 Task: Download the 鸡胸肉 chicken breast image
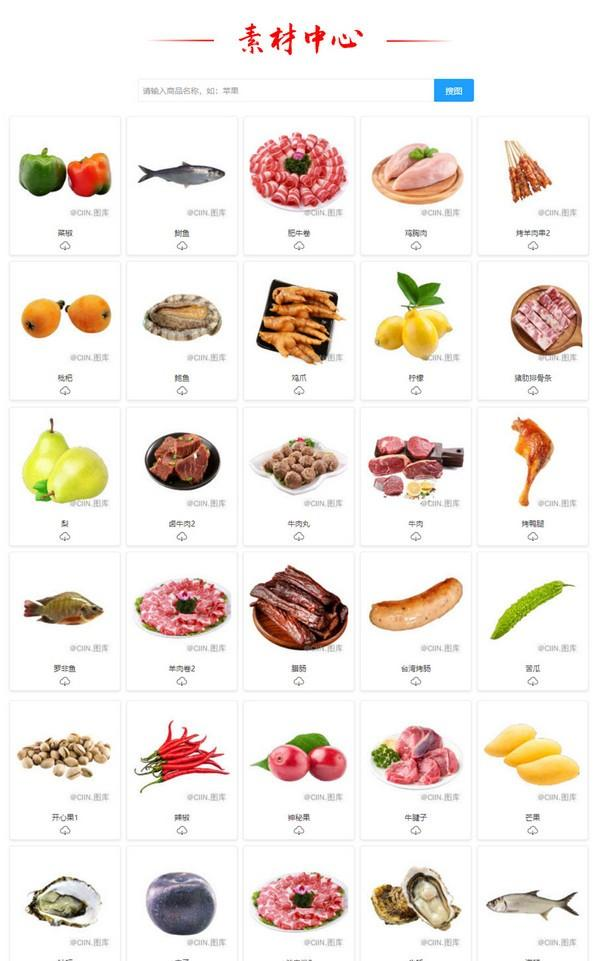tap(416, 245)
